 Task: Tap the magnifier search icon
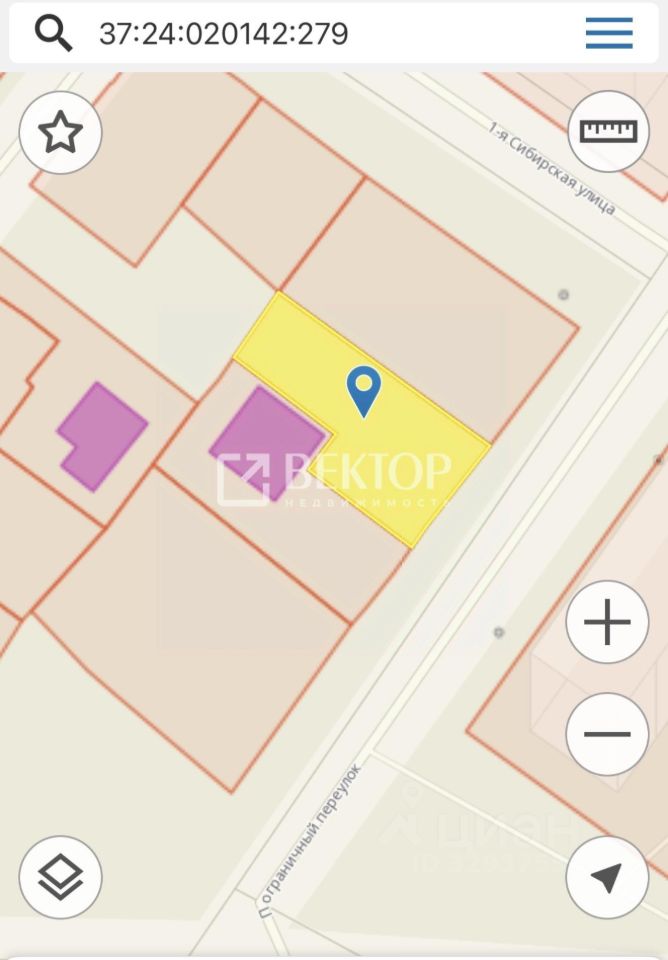point(54,33)
